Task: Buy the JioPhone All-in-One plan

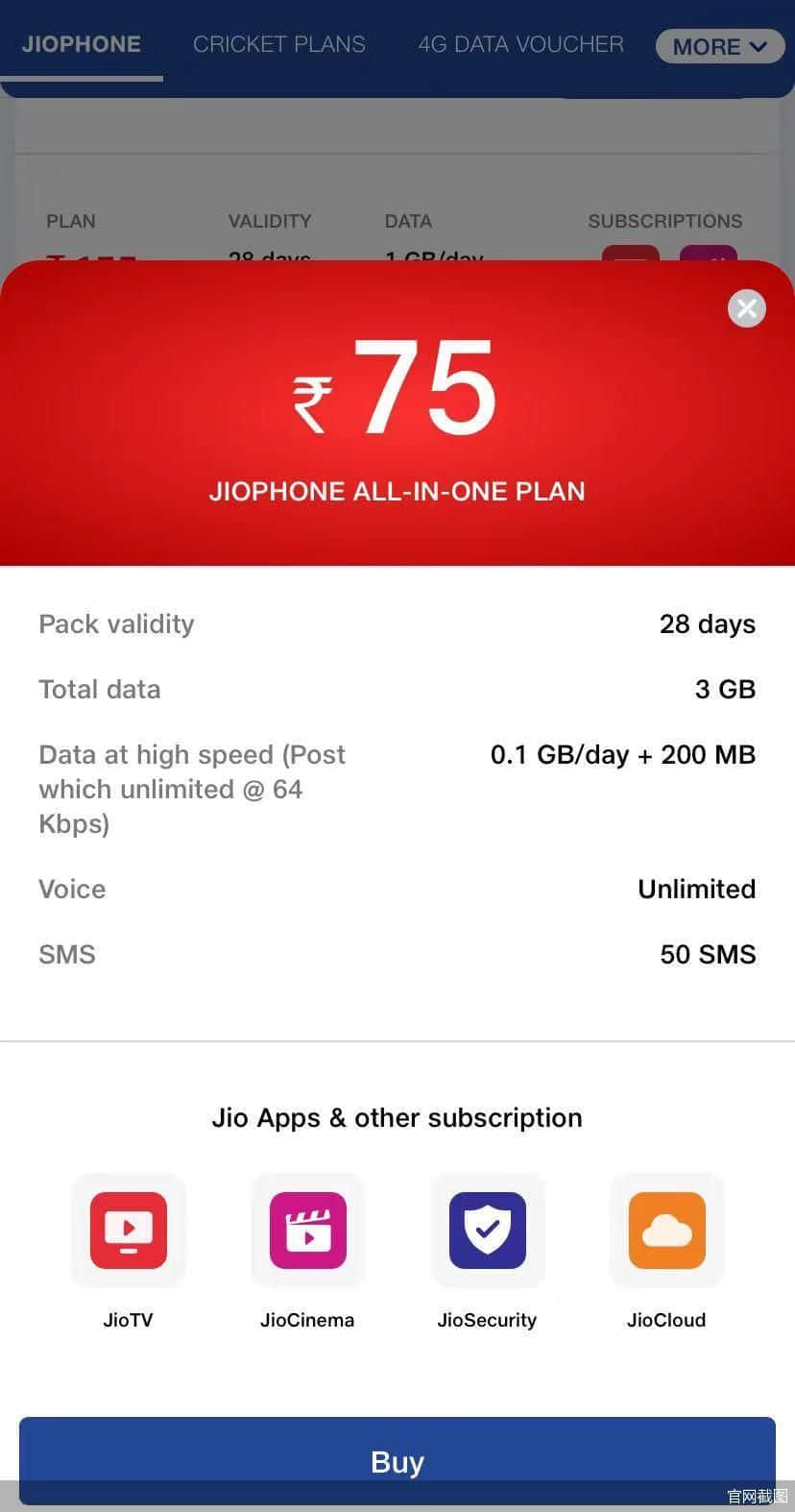Action: (397, 1461)
